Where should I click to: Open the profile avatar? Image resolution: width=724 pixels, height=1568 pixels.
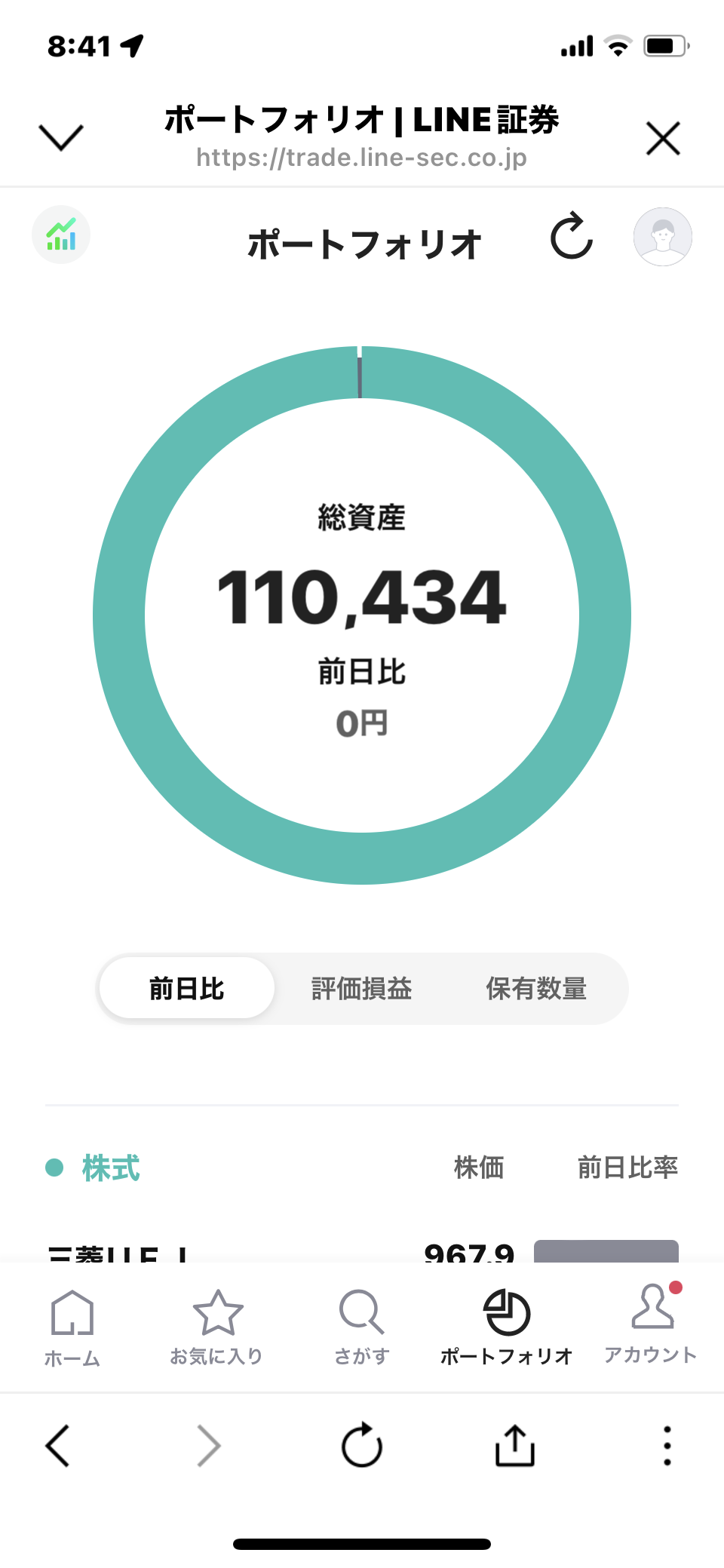click(x=662, y=236)
